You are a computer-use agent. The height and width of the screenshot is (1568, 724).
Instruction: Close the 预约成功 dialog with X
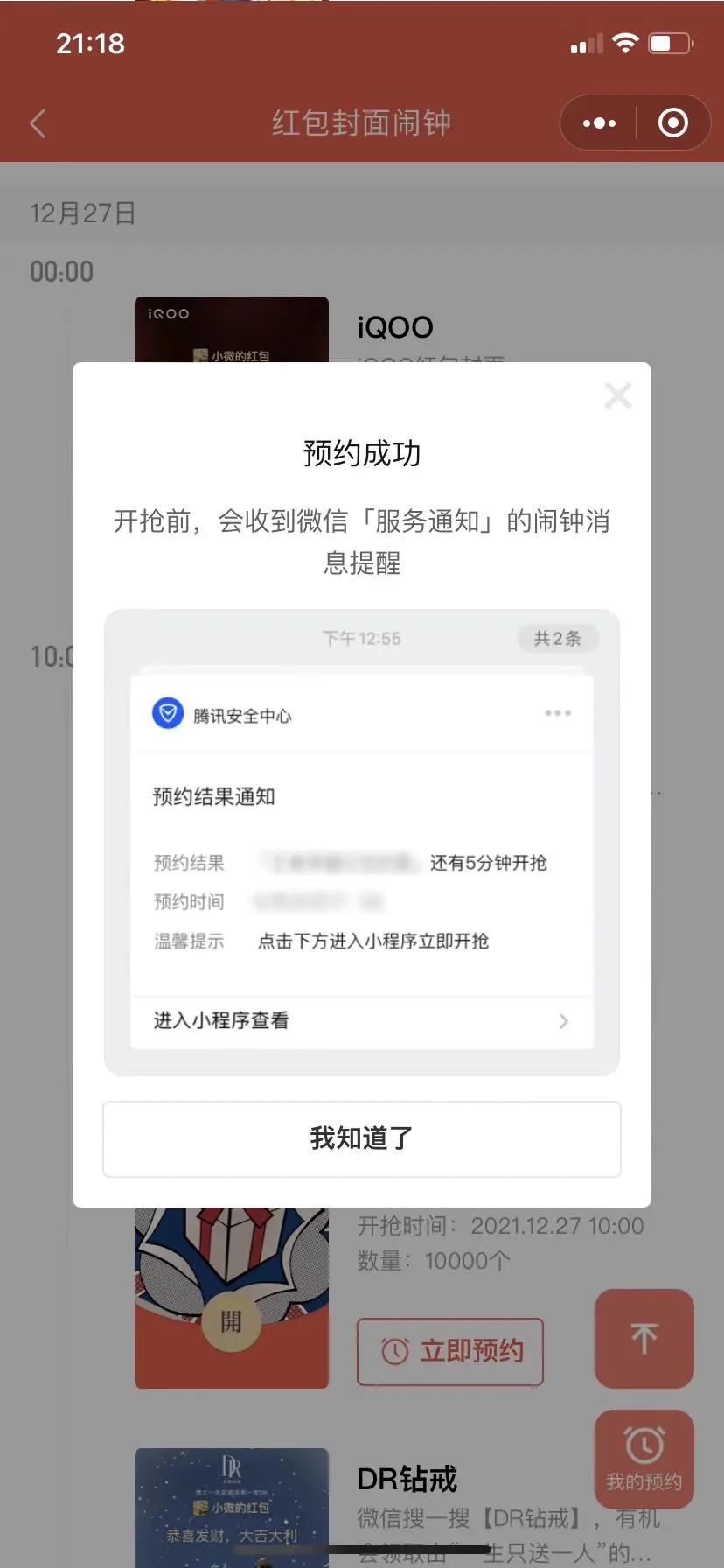(617, 396)
